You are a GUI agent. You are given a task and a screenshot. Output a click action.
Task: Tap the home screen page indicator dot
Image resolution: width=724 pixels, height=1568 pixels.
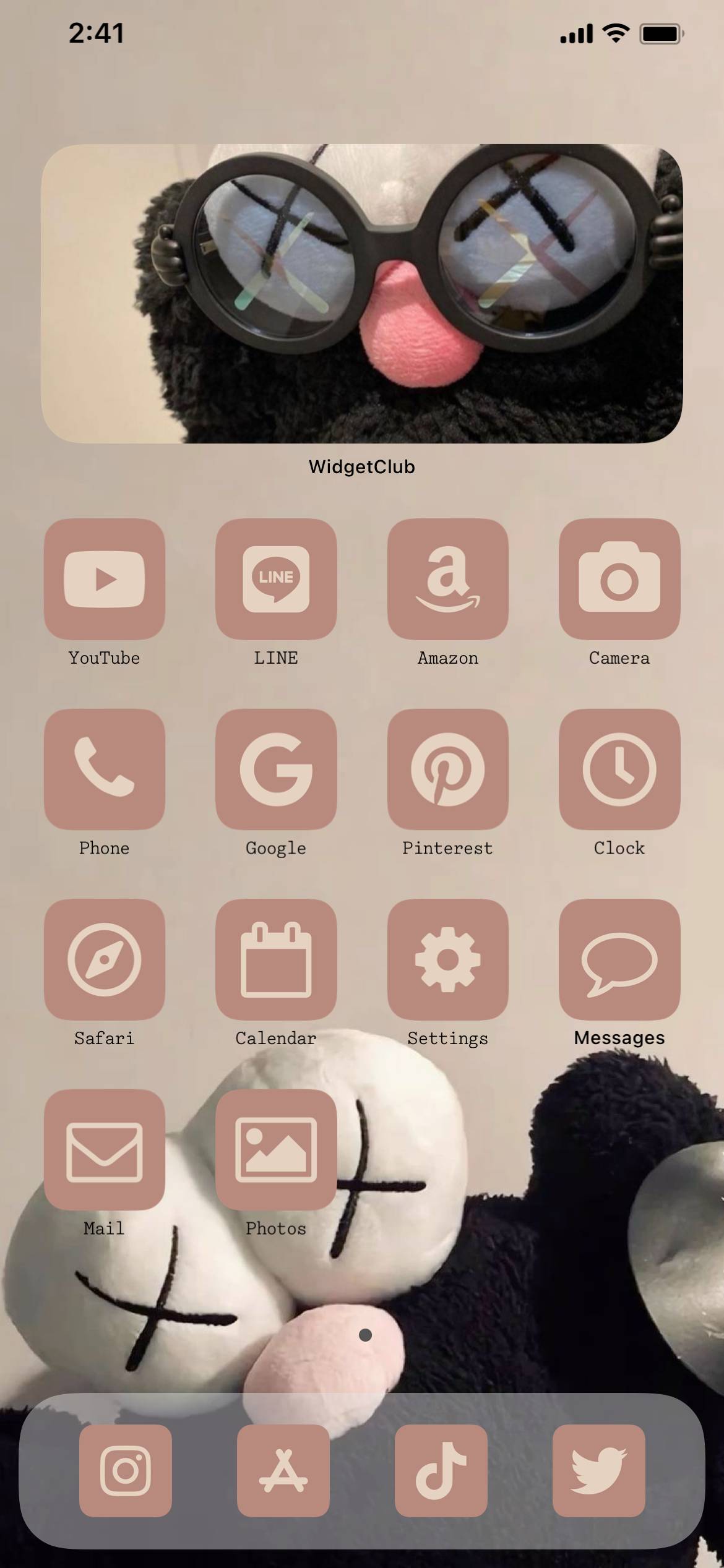pyautogui.click(x=365, y=1335)
